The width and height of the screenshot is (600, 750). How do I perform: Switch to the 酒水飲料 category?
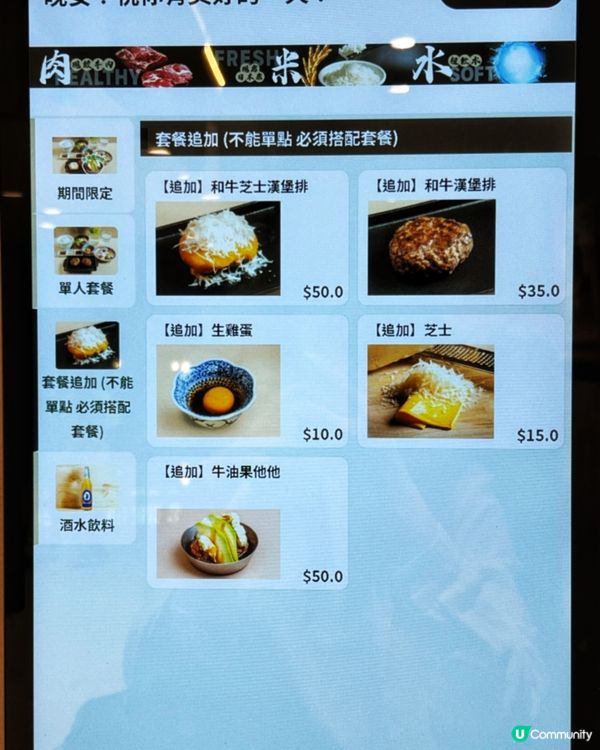click(85, 498)
